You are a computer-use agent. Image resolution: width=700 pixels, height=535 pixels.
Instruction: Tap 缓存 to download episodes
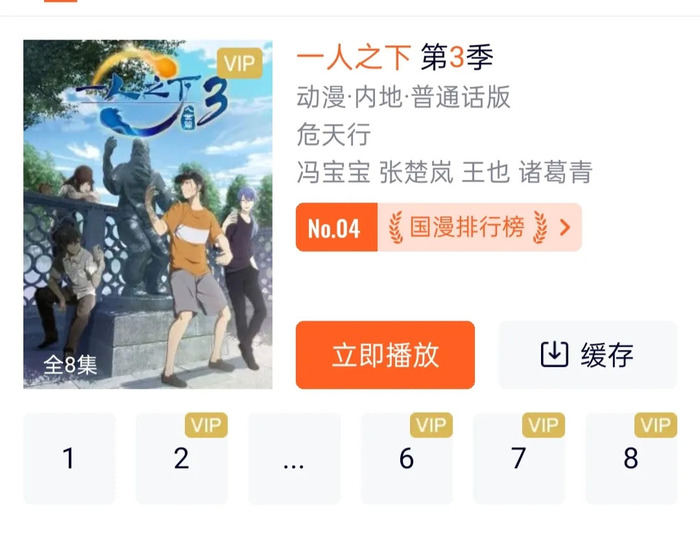(587, 355)
